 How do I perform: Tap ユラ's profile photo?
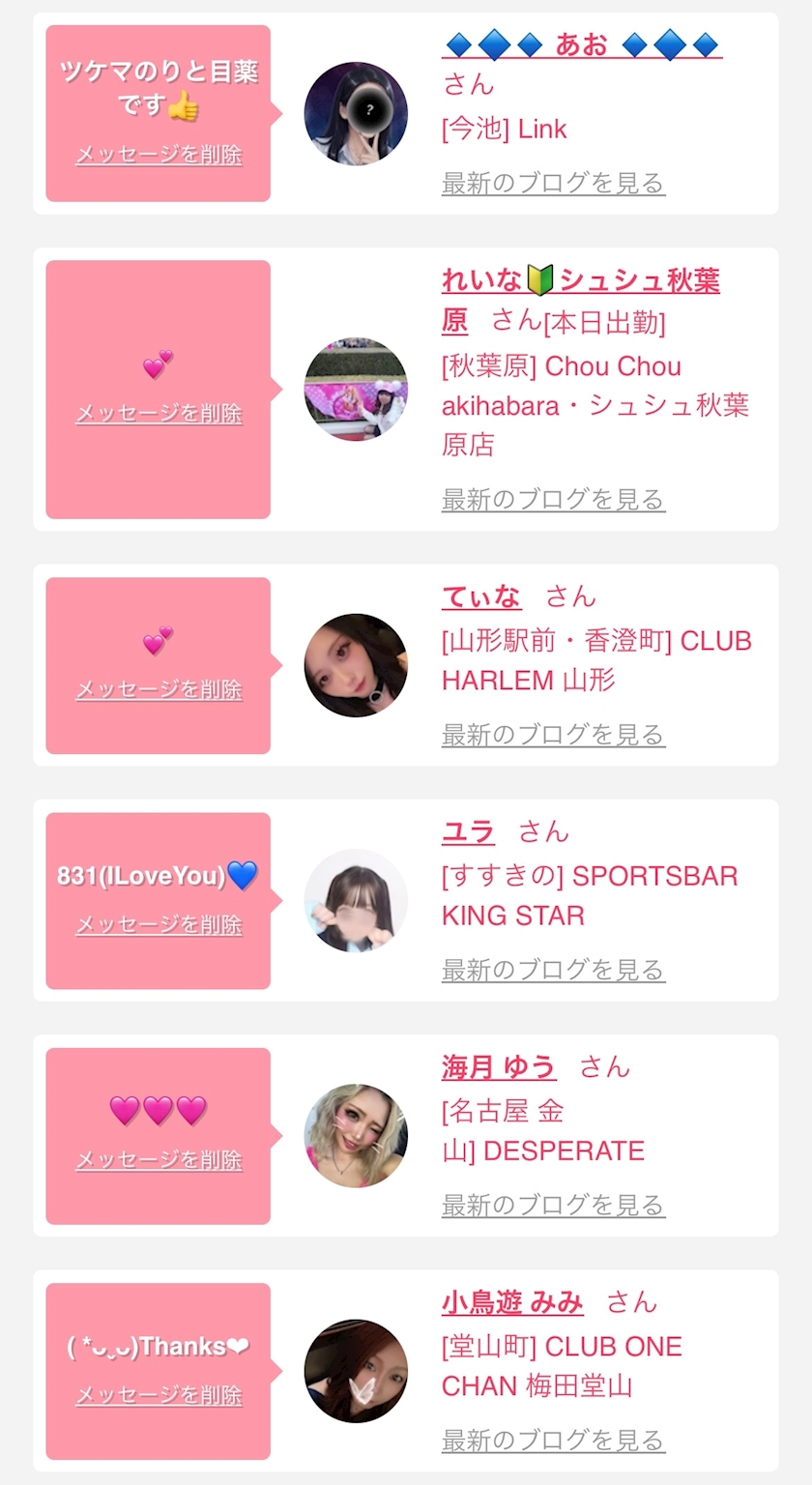(356, 901)
